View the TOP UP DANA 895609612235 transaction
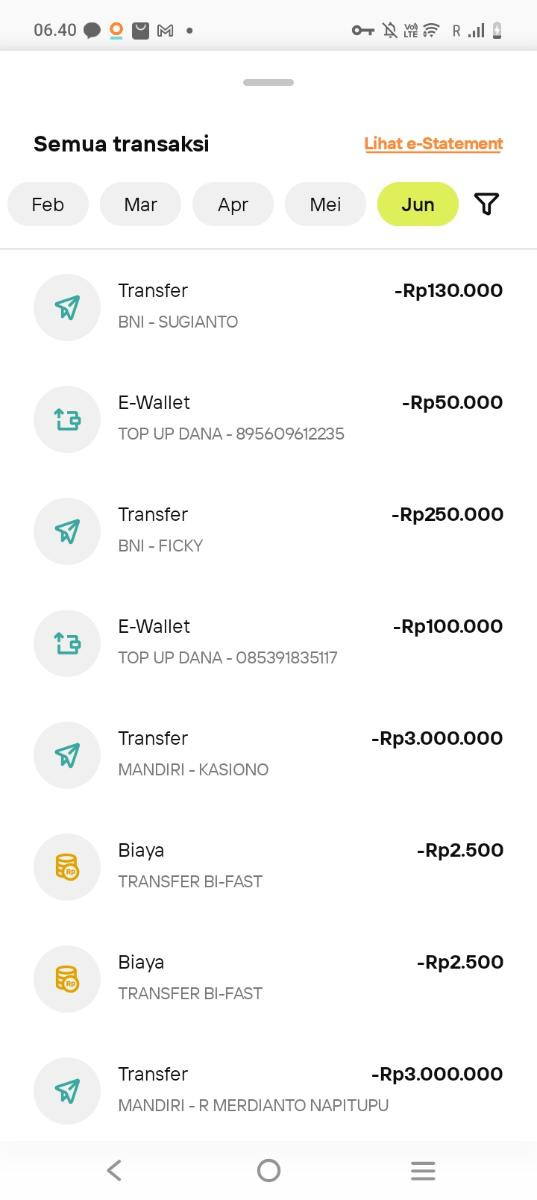This screenshot has width=537, height=1200. 268,418
